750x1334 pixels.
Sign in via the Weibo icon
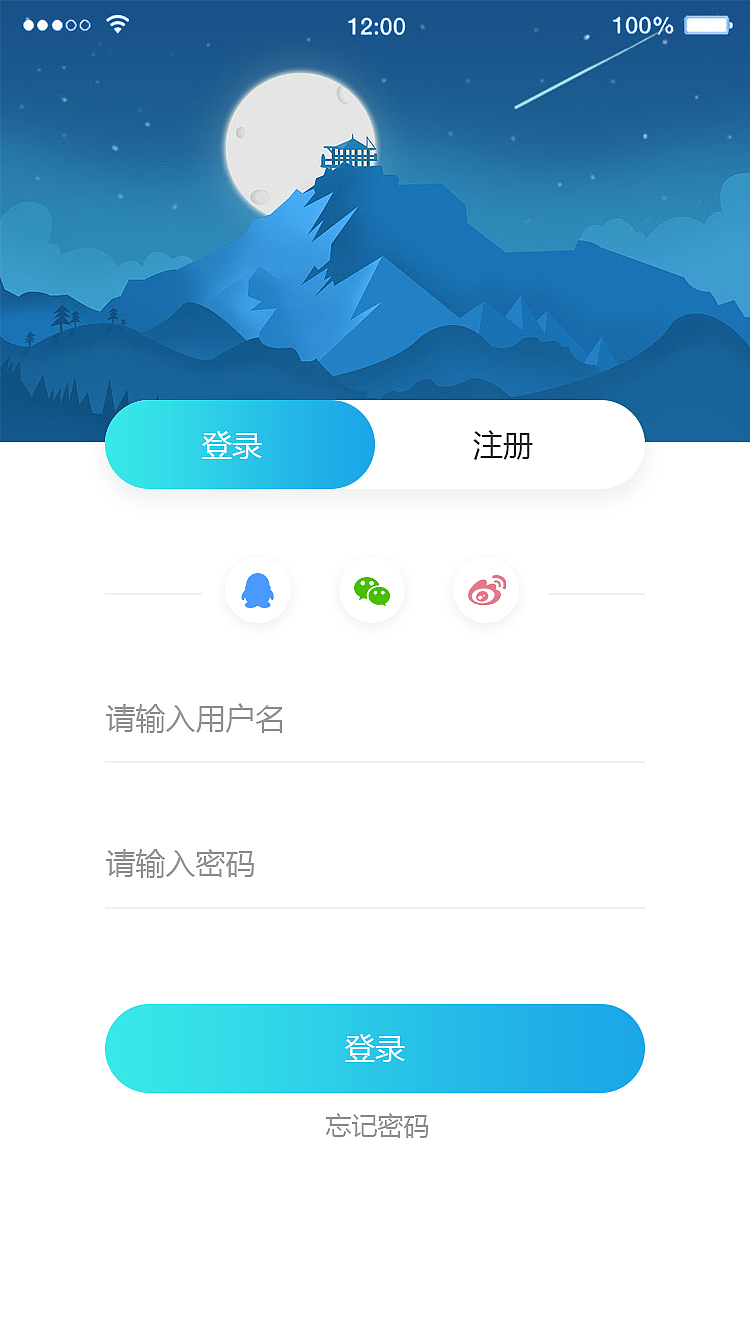coord(485,590)
